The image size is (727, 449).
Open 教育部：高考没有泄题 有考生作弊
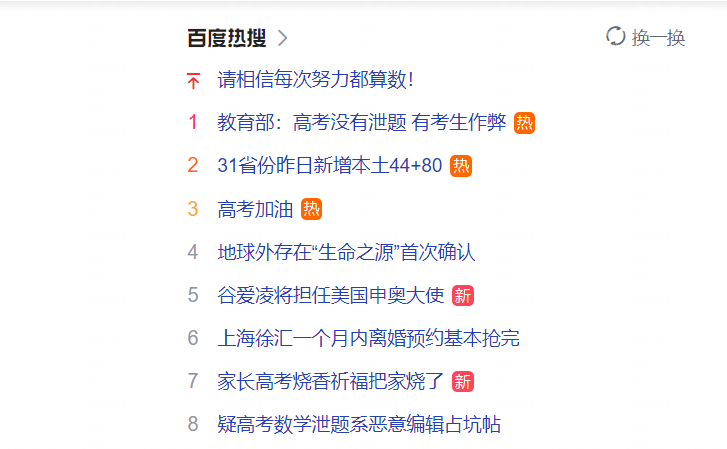click(x=361, y=123)
